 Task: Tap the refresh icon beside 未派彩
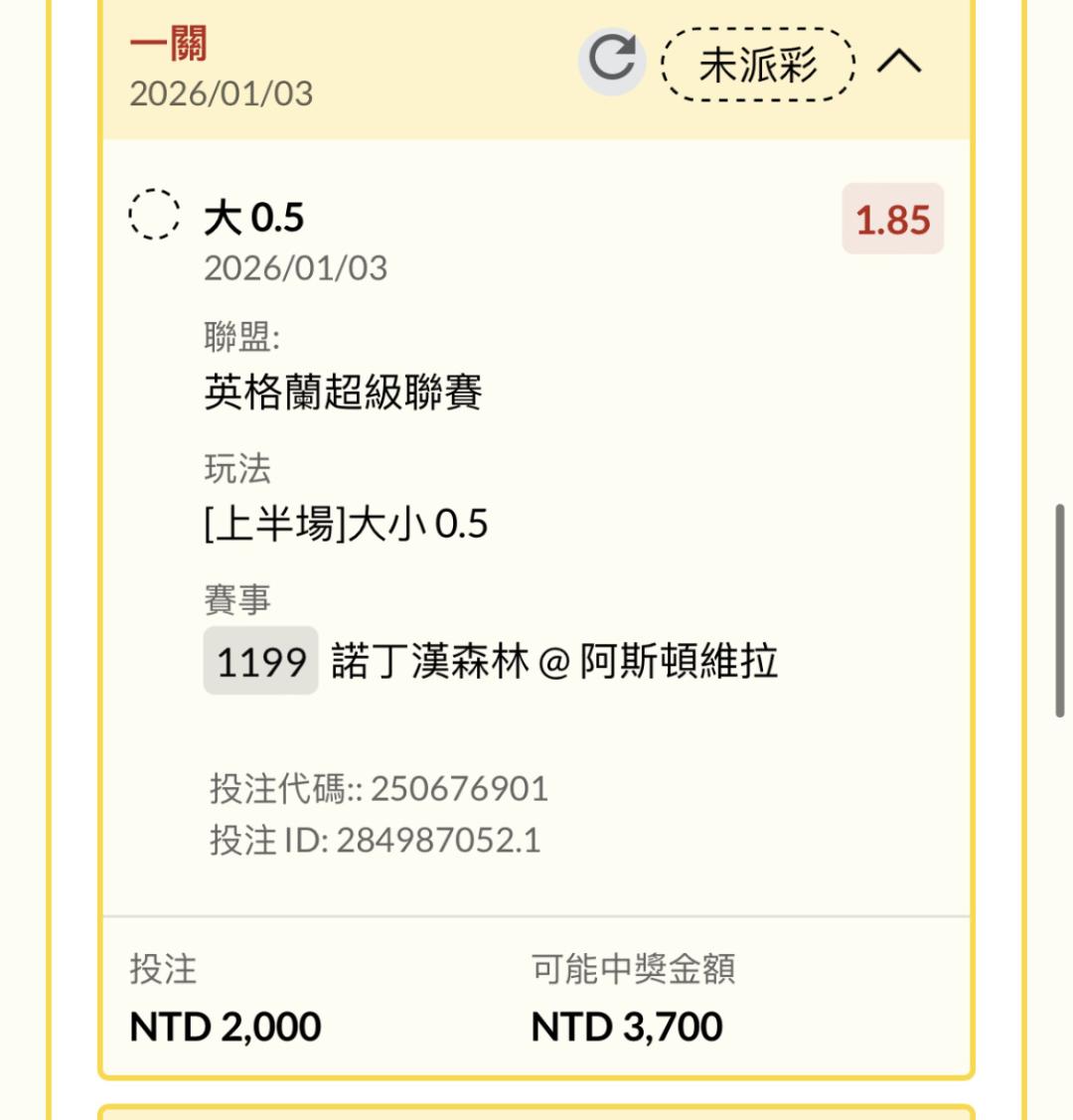[612, 62]
